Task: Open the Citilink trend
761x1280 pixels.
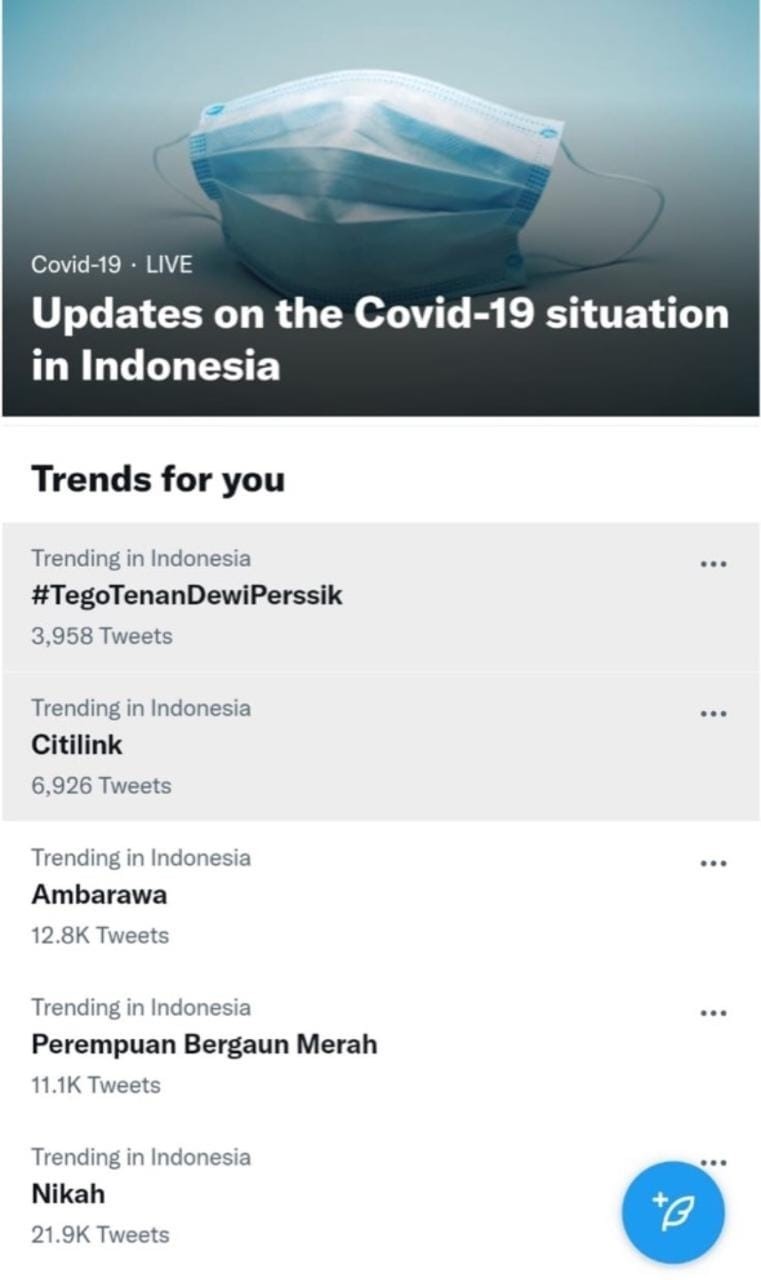Action: click(380, 746)
